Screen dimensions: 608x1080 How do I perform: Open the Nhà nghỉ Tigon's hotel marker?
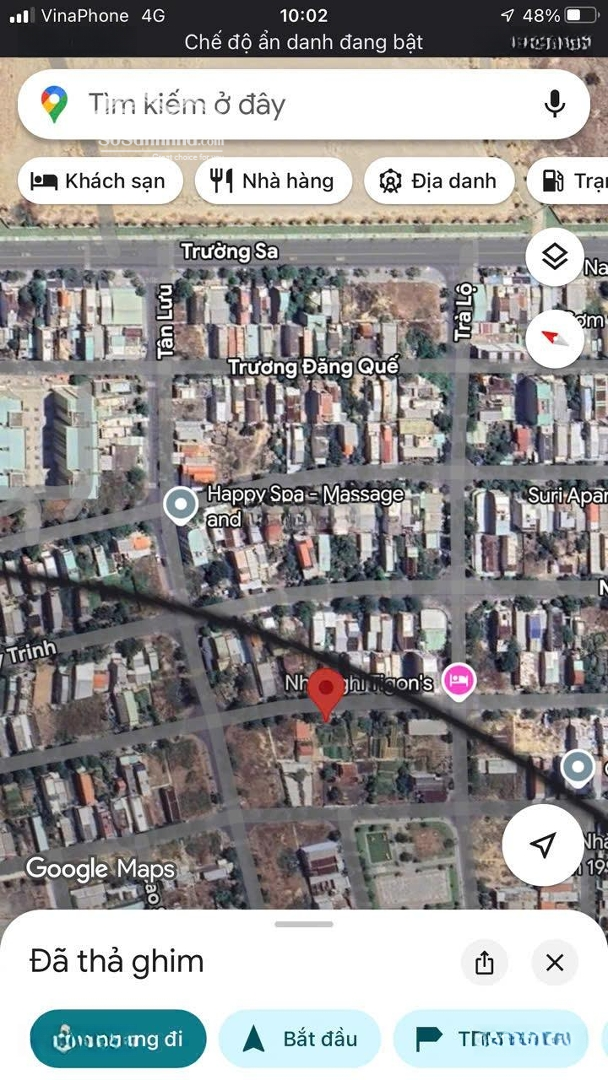[459, 680]
